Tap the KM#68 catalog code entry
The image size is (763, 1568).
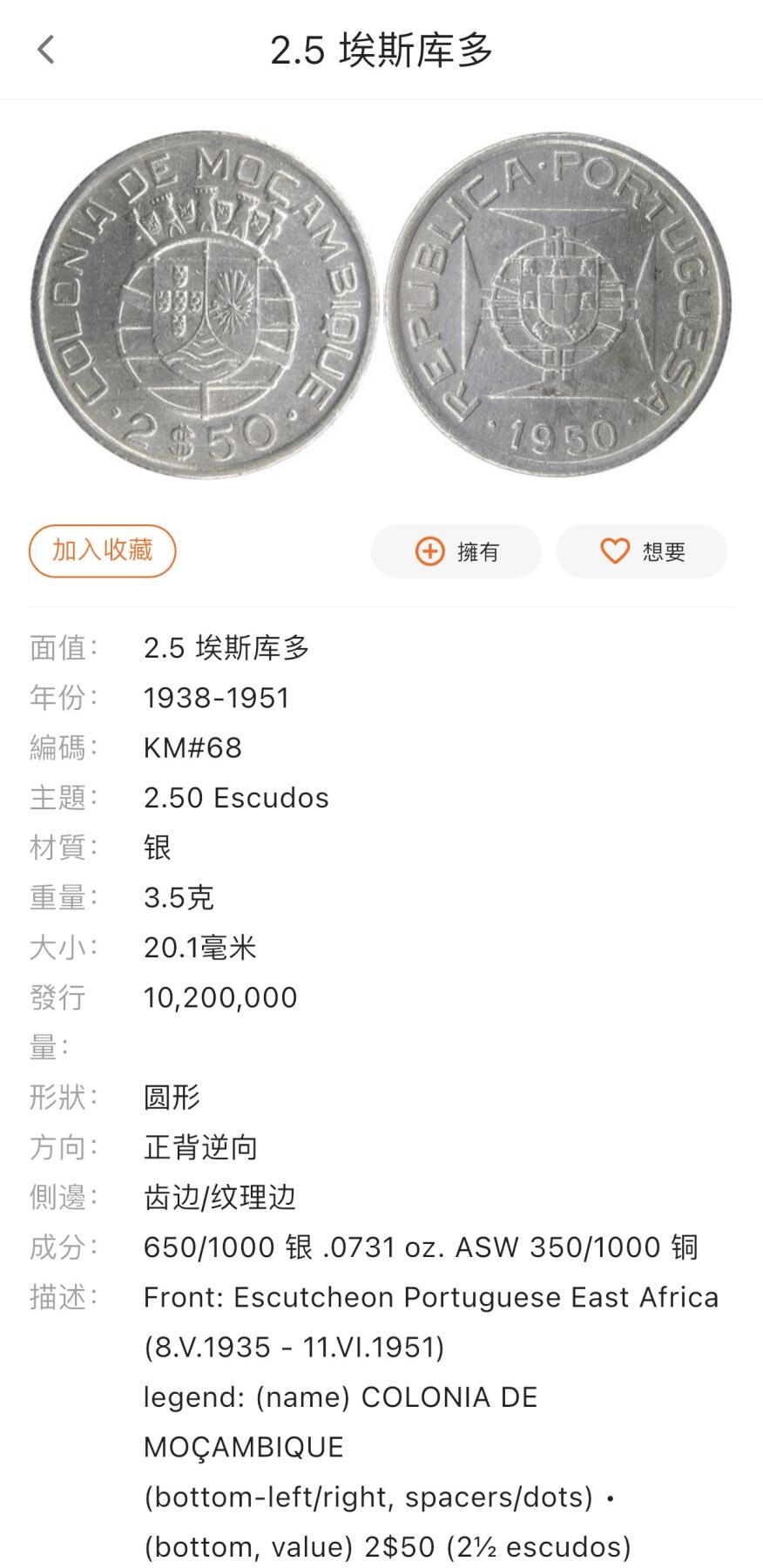(x=193, y=747)
